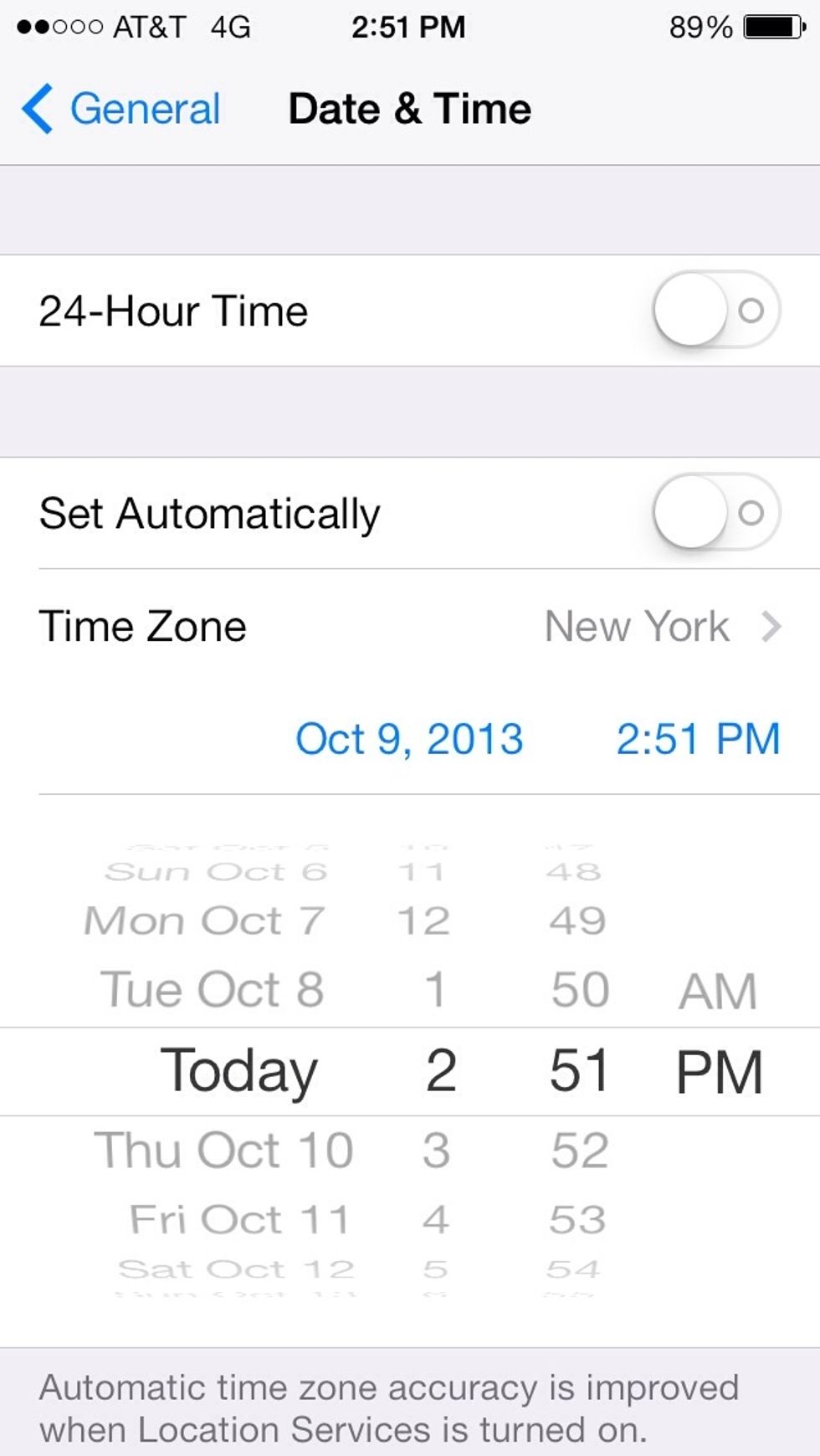Viewport: 820px width, 1456px height.
Task: Choose hour 3 in the picker
Action: pyautogui.click(x=436, y=1150)
